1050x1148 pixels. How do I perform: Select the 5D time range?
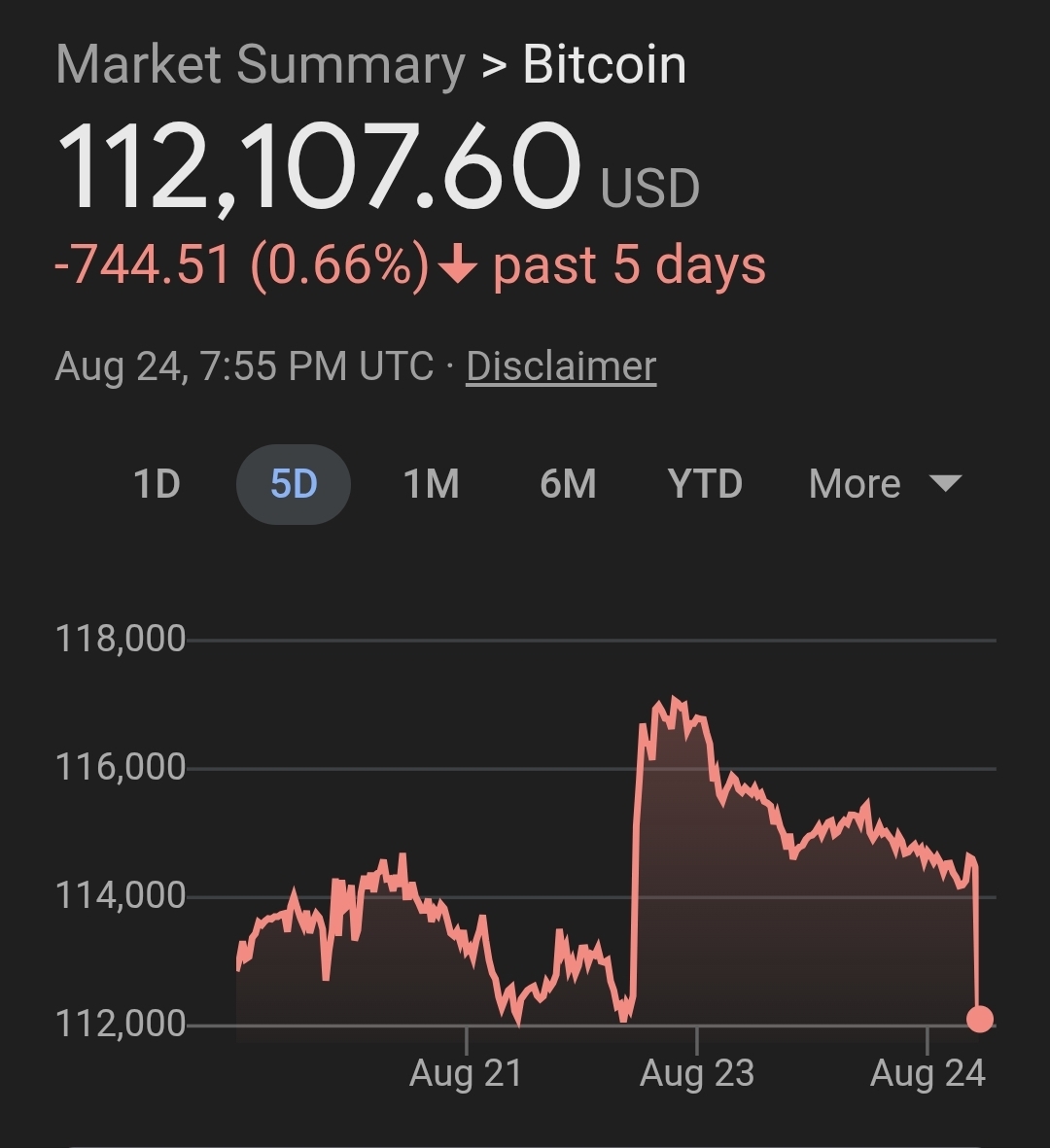click(x=294, y=483)
